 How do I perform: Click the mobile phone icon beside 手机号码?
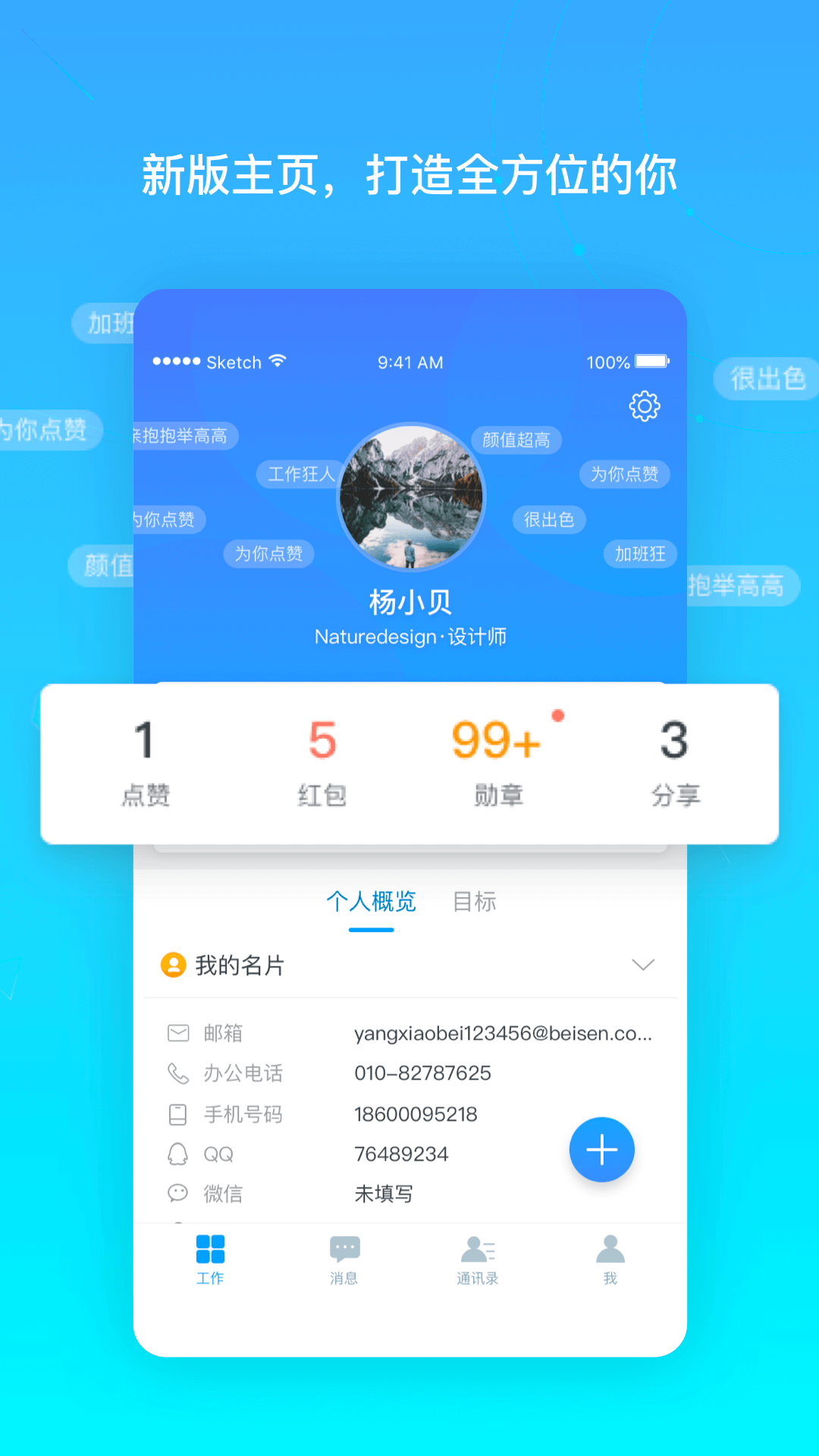(x=177, y=1114)
